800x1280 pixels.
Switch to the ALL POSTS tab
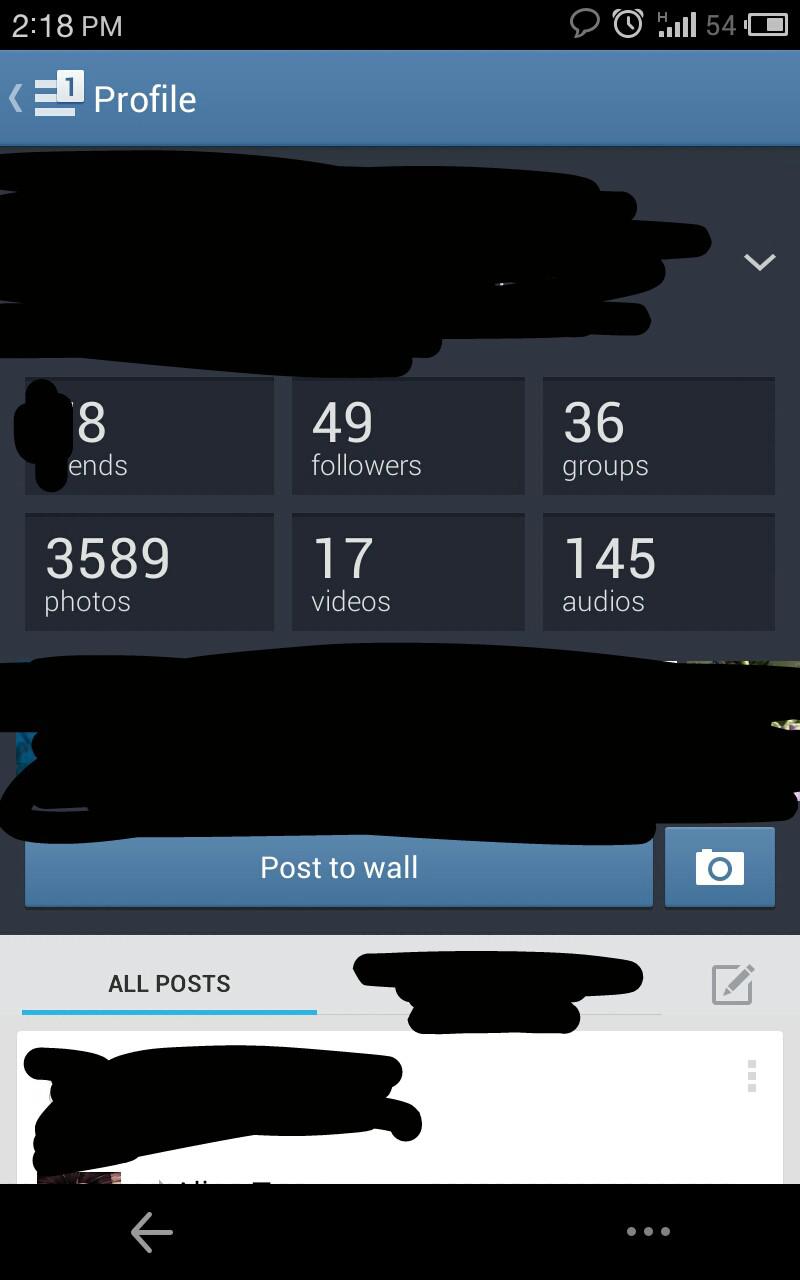(x=169, y=984)
